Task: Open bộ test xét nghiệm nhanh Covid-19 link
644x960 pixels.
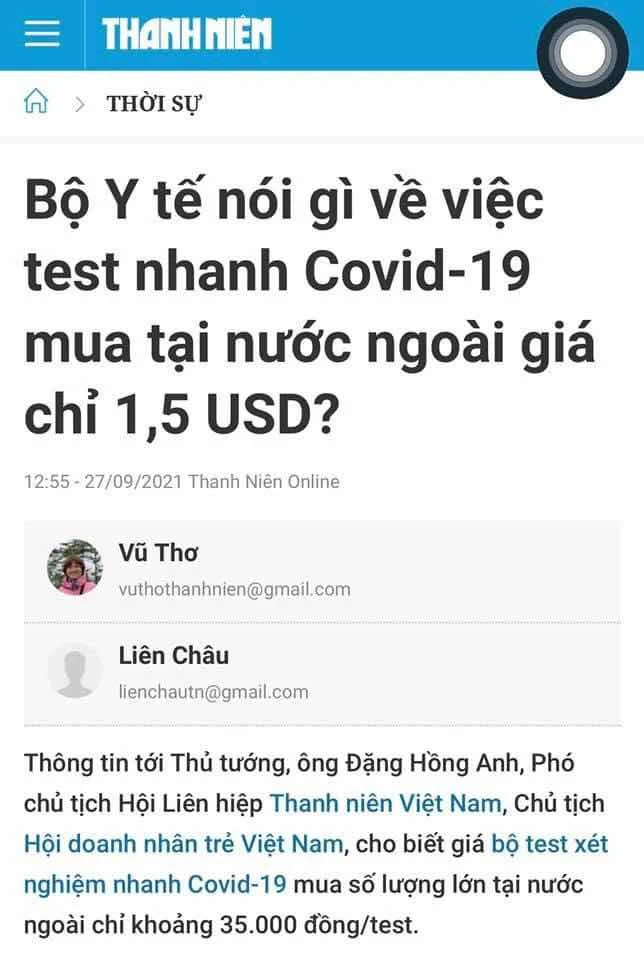Action: [x=548, y=843]
